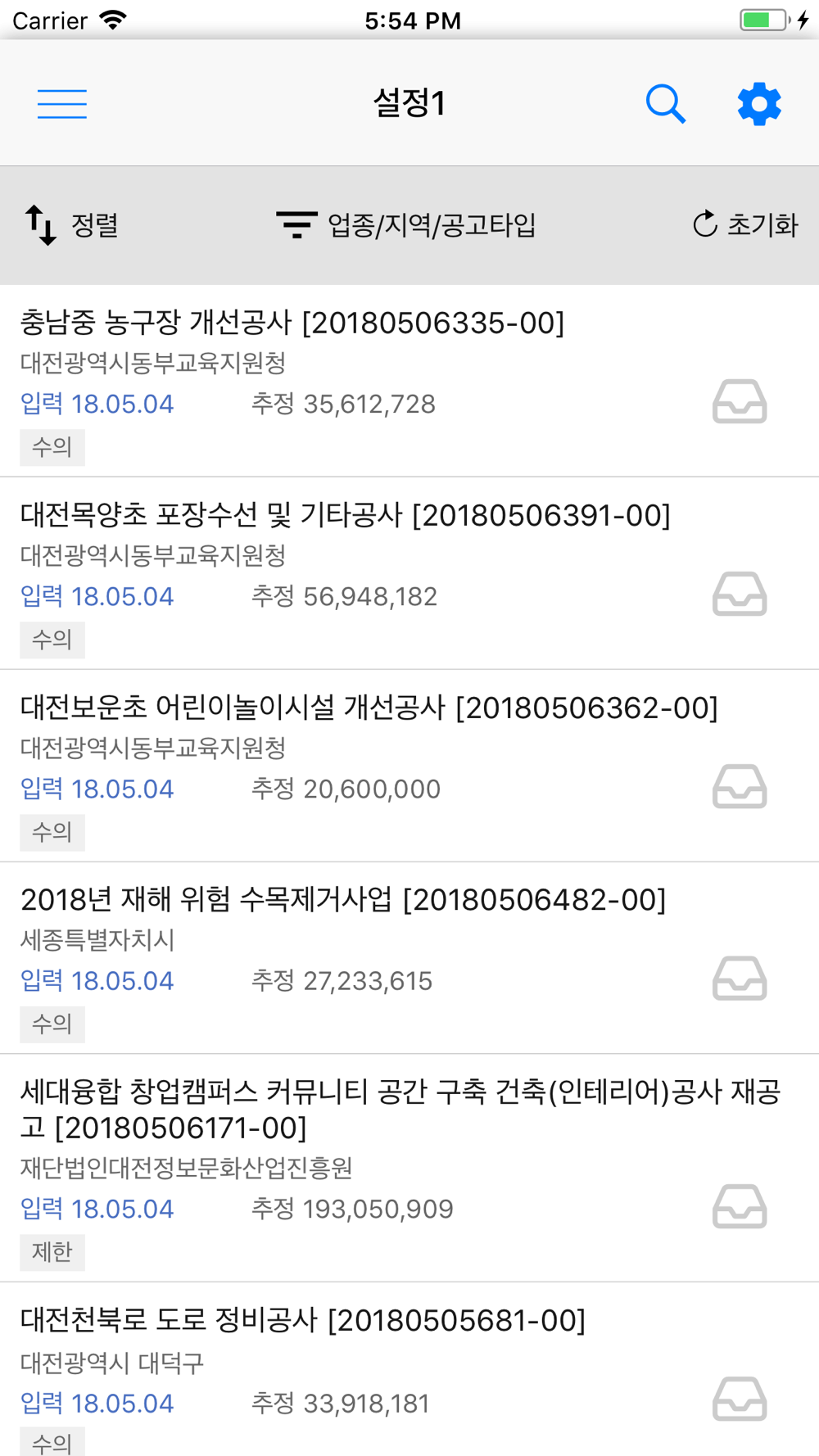Screen dimensions: 819x1456
Task: Tap 초기화 to reset filters
Action: (745, 225)
